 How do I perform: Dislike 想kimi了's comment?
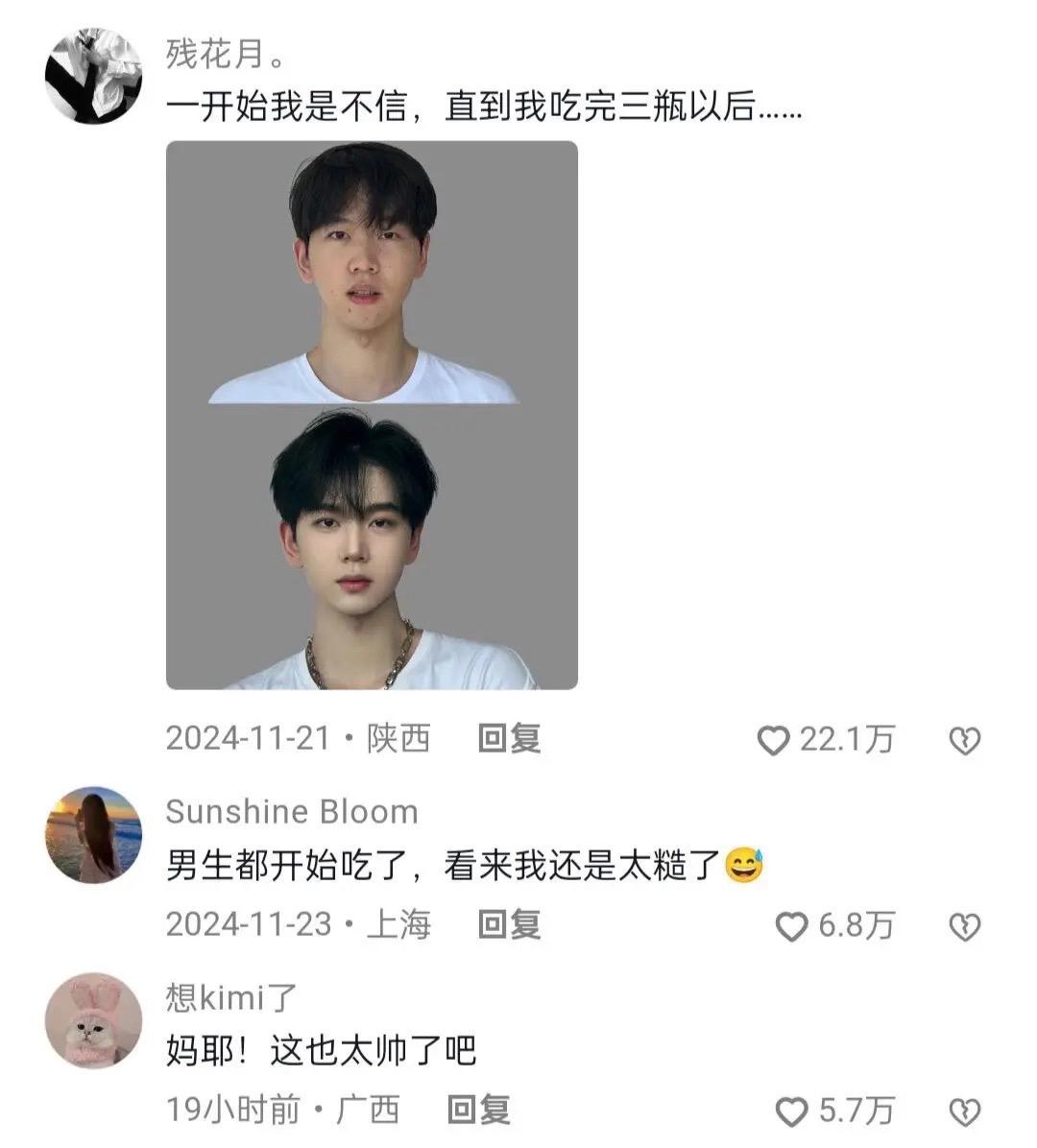[x=964, y=1112]
